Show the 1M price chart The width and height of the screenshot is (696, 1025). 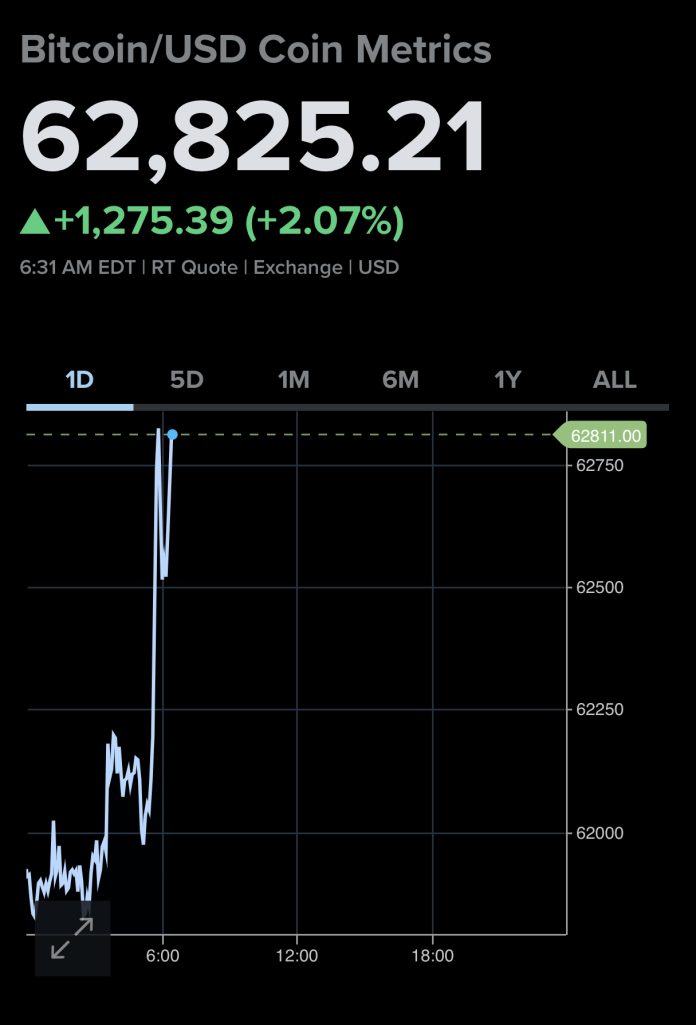pyautogui.click(x=293, y=380)
